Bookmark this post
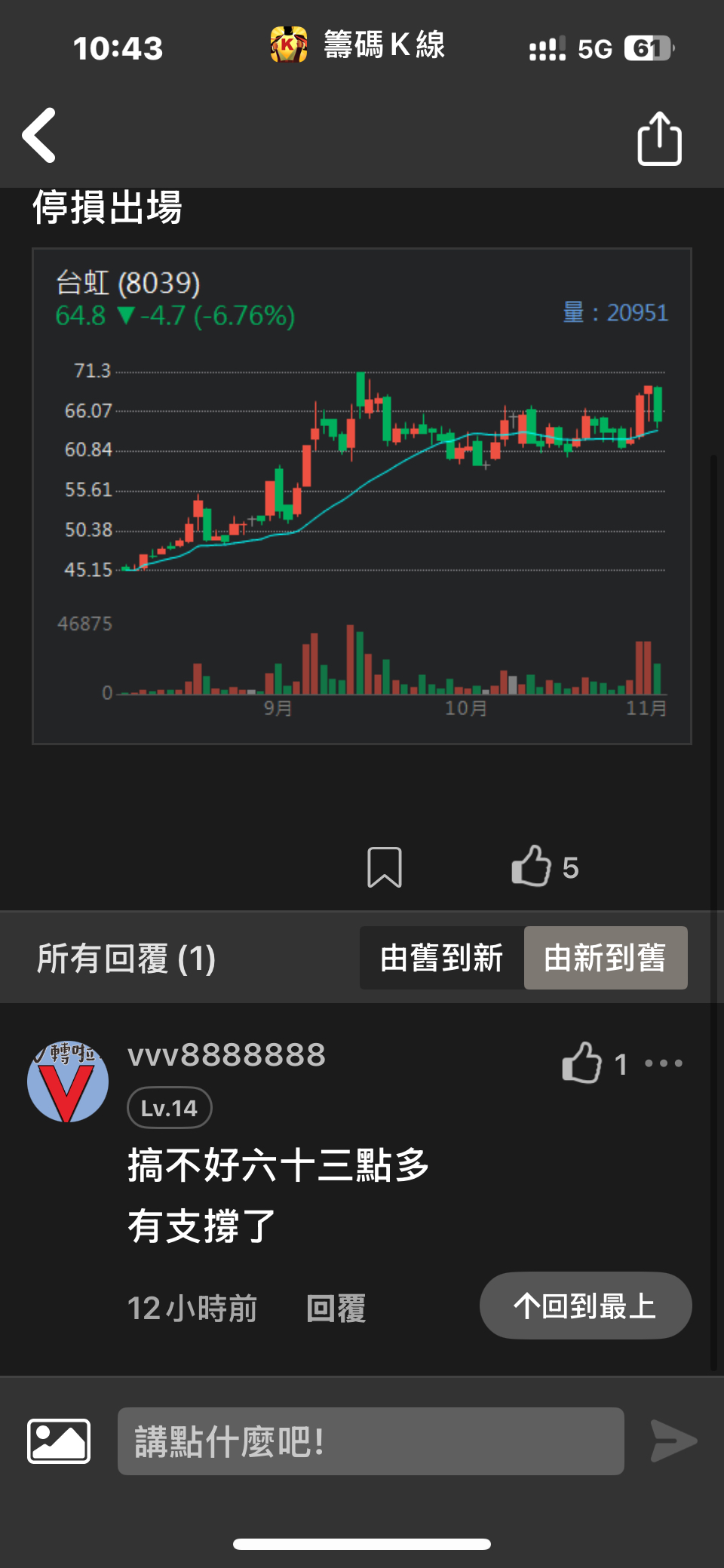This screenshot has height=1568, width=724. click(x=384, y=867)
